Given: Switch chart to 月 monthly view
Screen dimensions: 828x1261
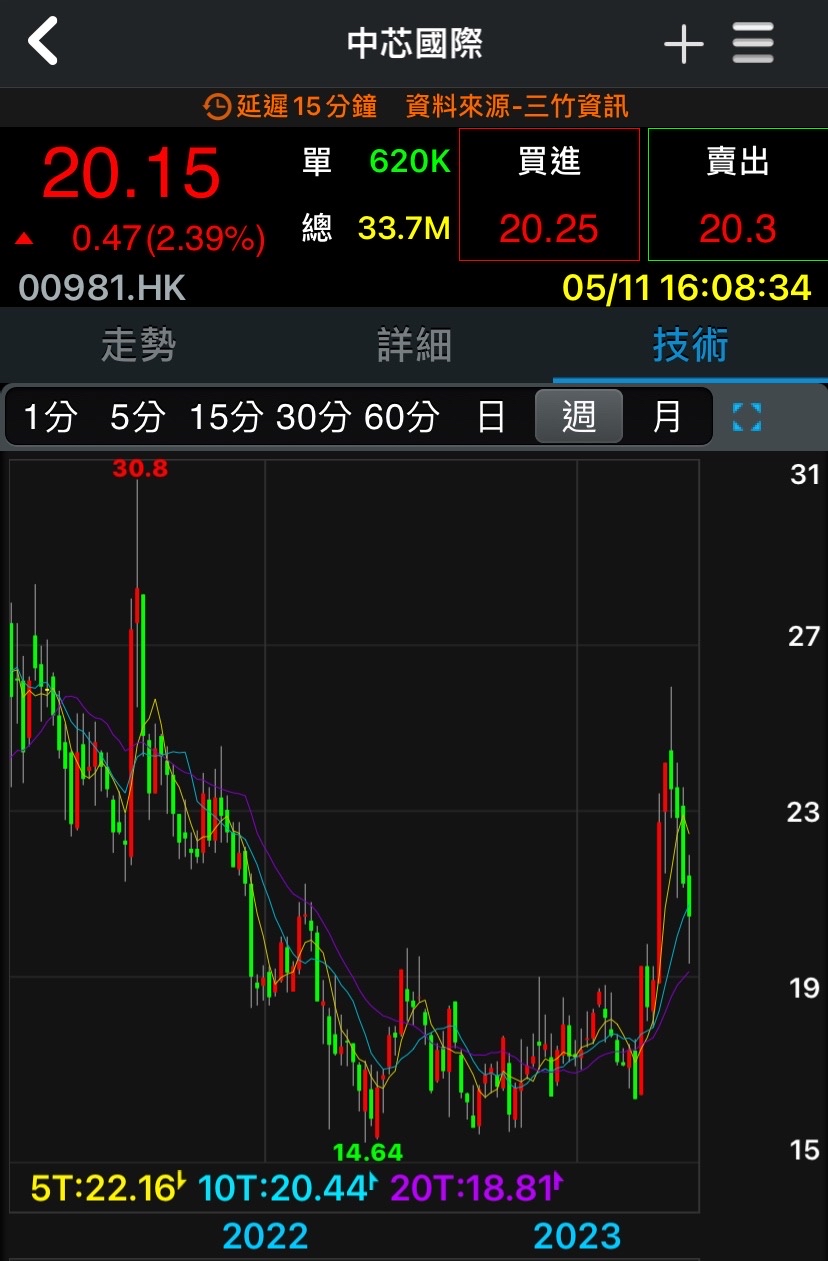Looking at the screenshot, I should (667, 417).
